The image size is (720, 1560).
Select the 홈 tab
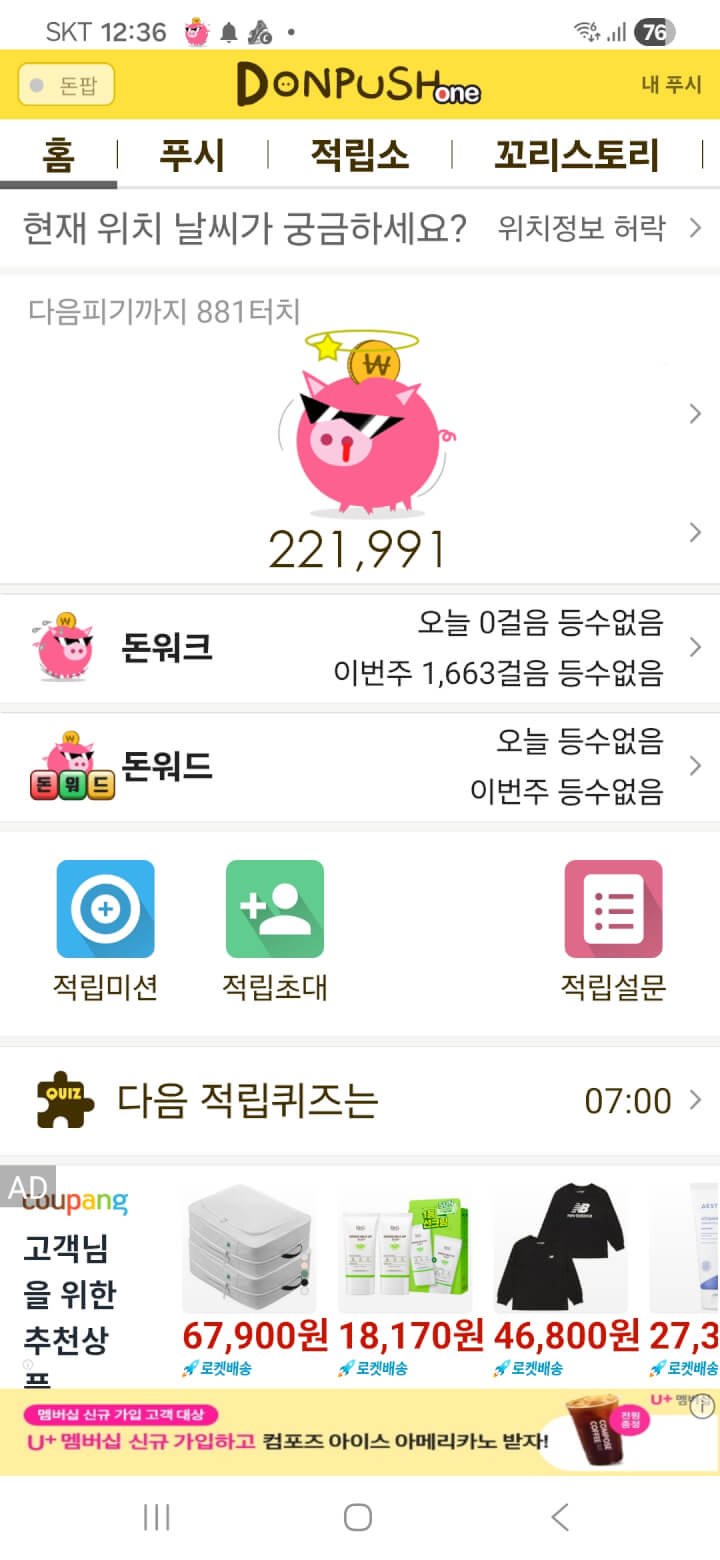click(58, 156)
